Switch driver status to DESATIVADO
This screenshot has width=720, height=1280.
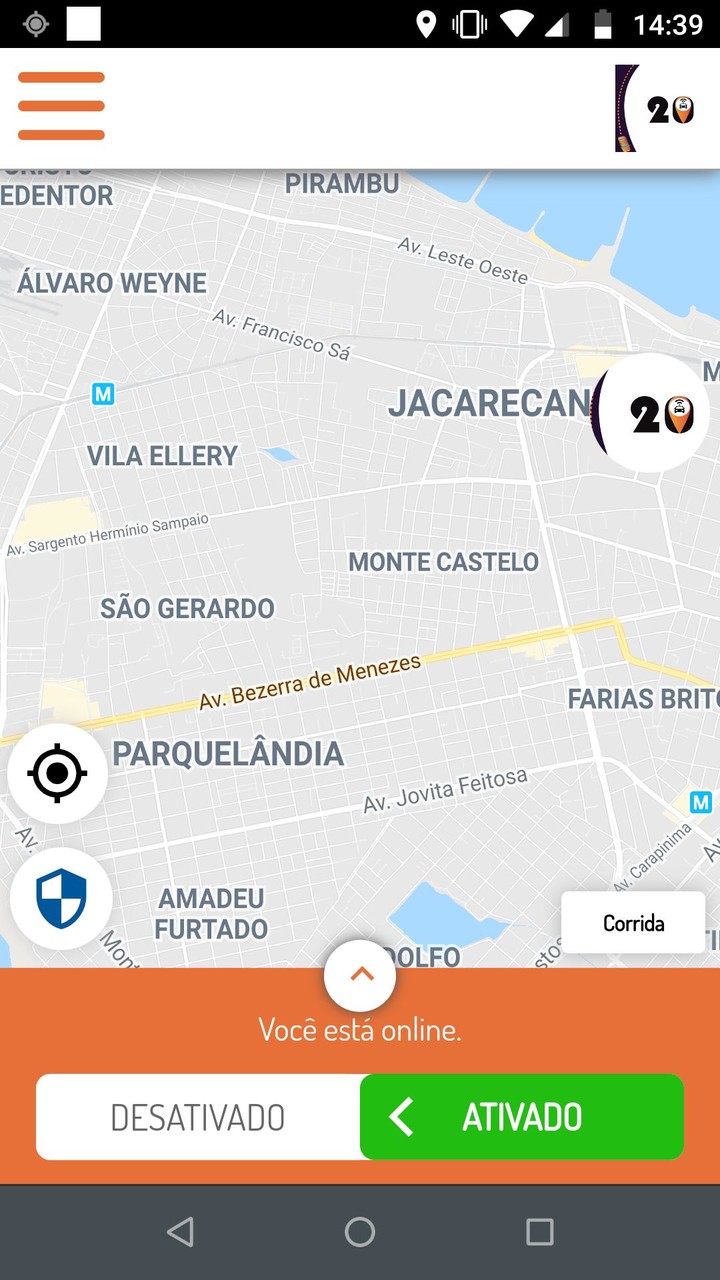198,1117
